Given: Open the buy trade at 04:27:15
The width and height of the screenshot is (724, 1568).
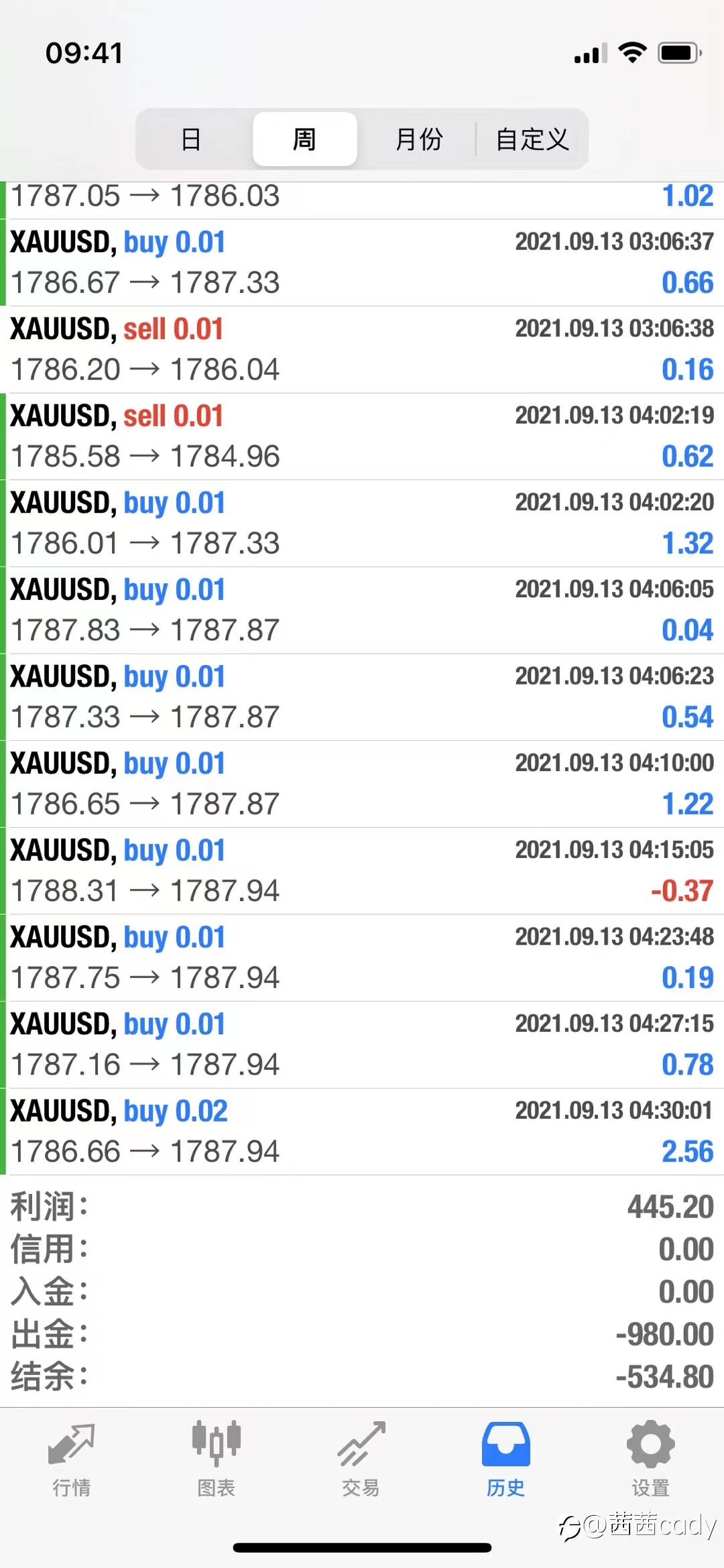Looking at the screenshot, I should pyautogui.click(x=362, y=1044).
